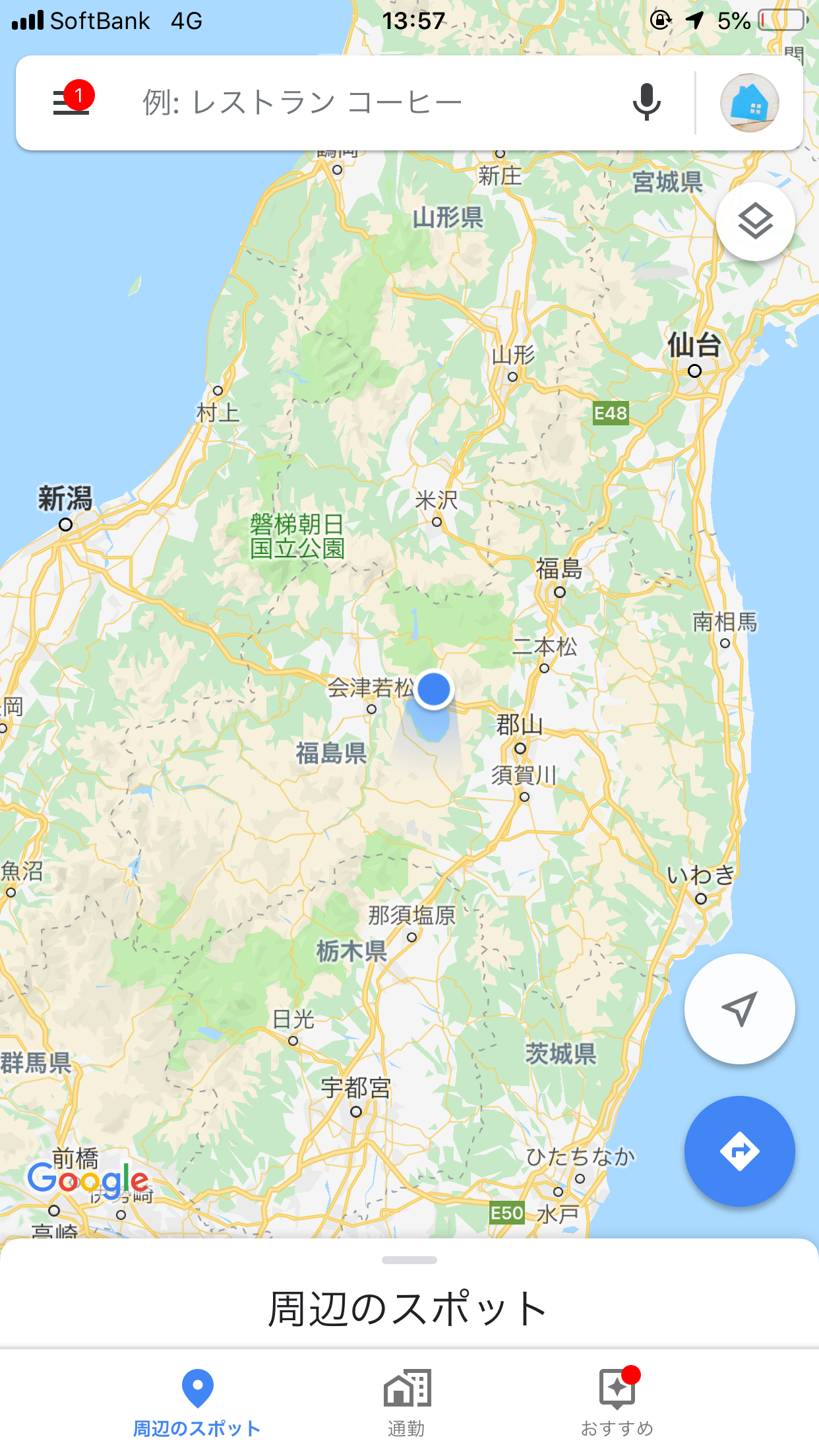Open the account profile avatar
This screenshot has width=819, height=1456.
tap(749, 103)
